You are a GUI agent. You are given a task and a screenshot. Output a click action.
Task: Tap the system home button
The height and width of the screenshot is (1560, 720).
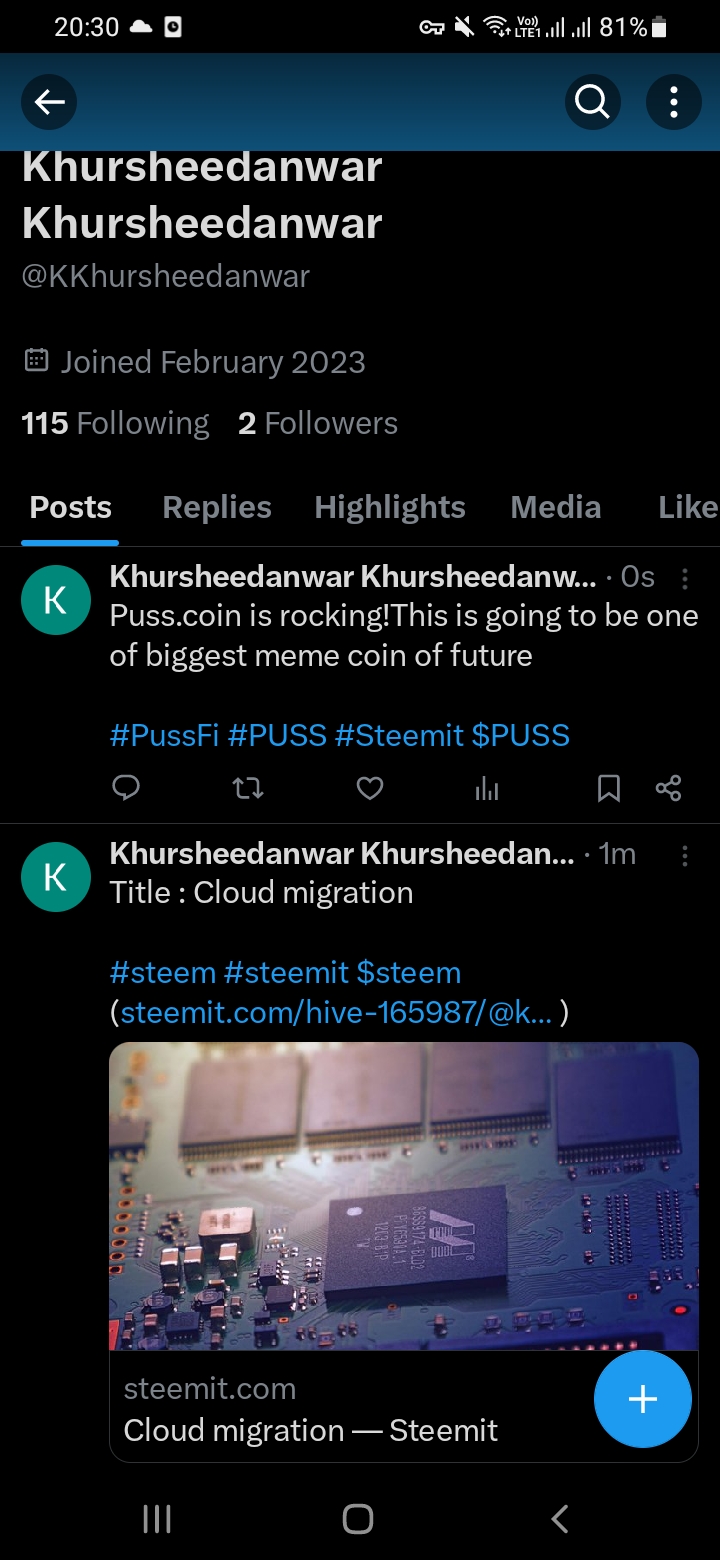[358, 1519]
